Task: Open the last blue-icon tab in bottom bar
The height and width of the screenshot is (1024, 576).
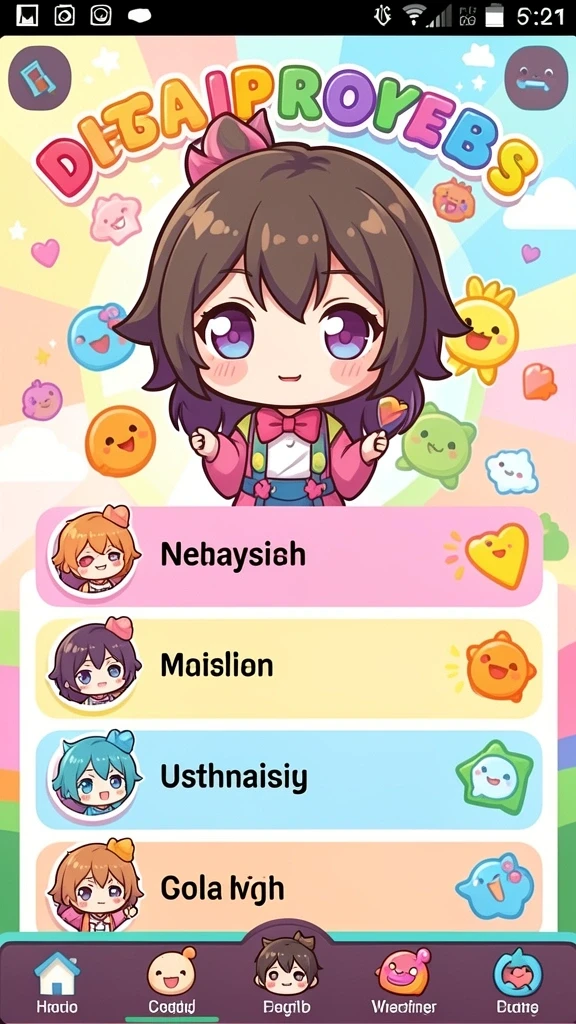Action: (518, 980)
